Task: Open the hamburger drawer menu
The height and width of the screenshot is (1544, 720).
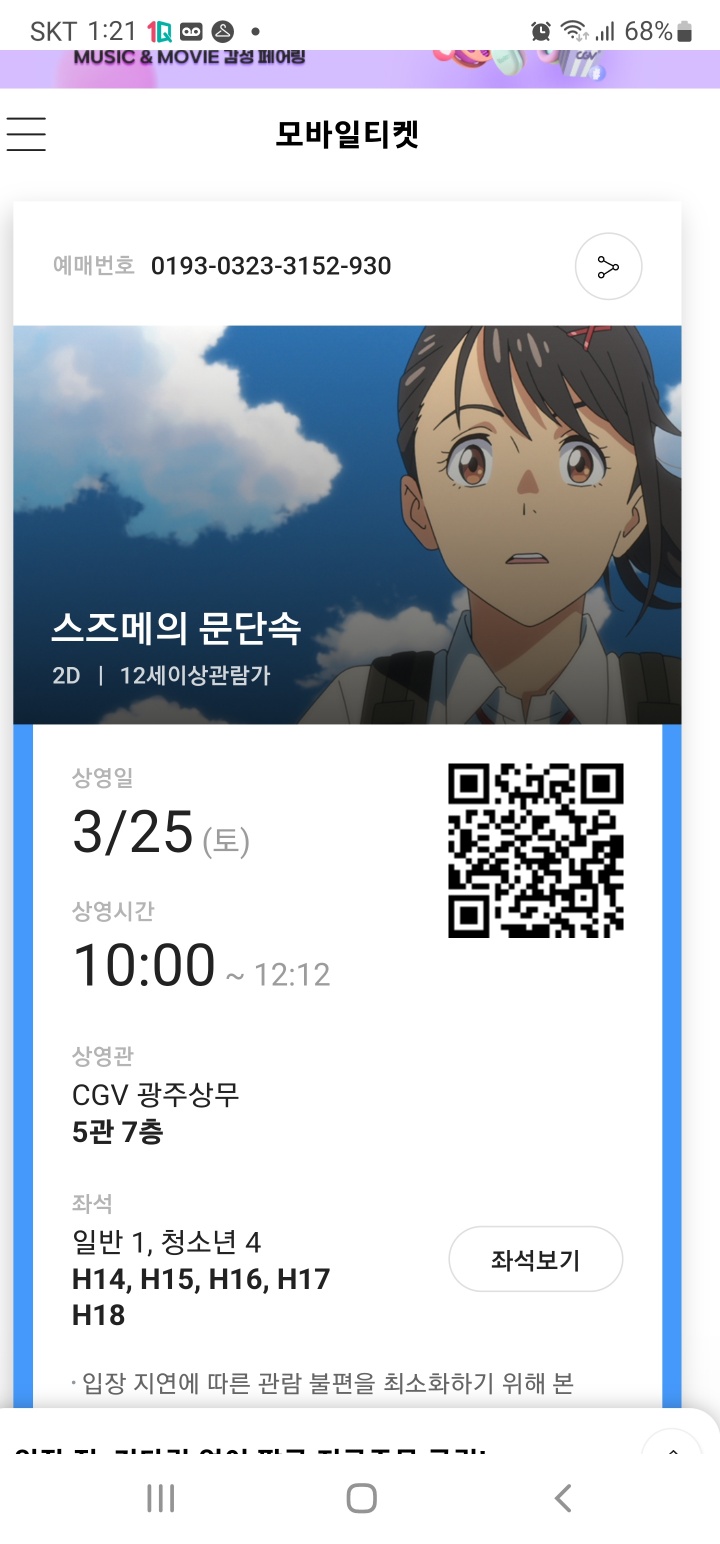Action: pos(26,134)
